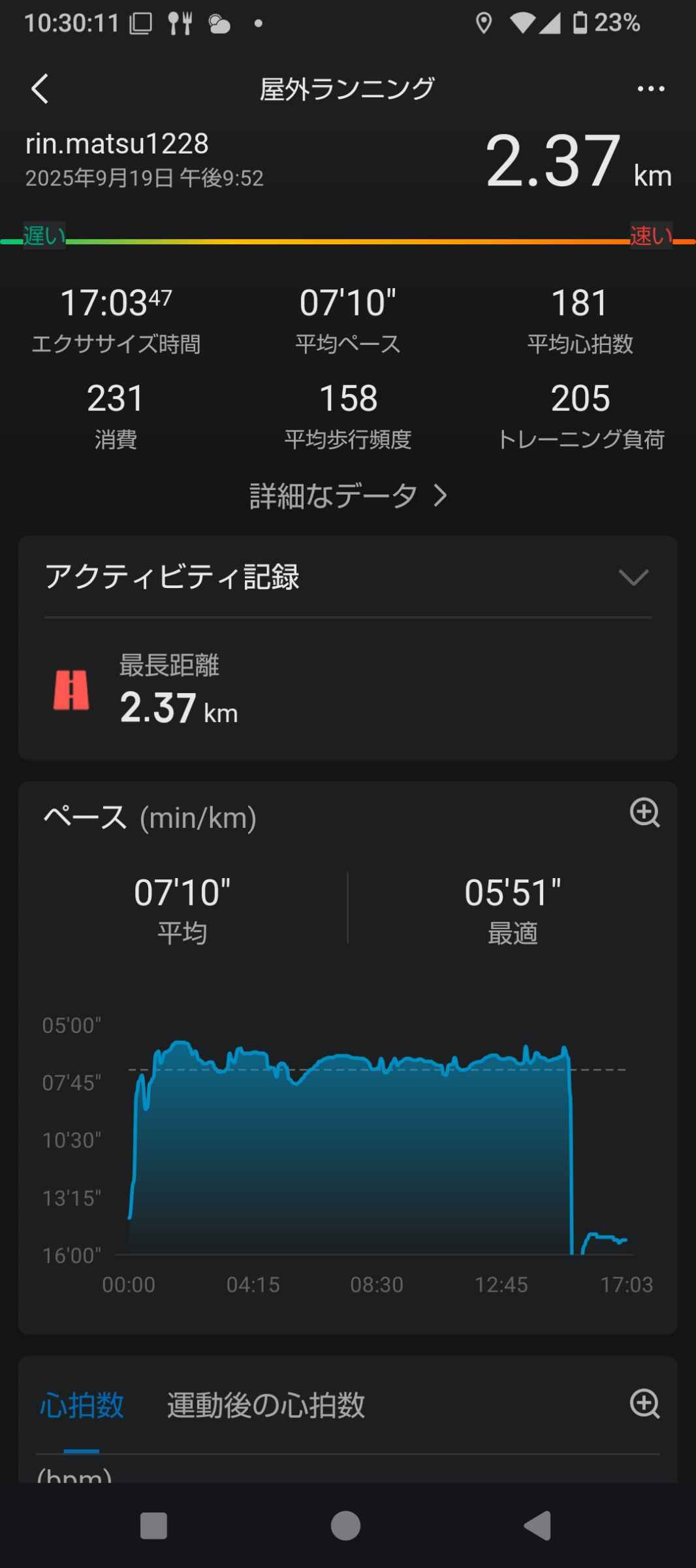Open 詳細なデータ detailed data

348,496
